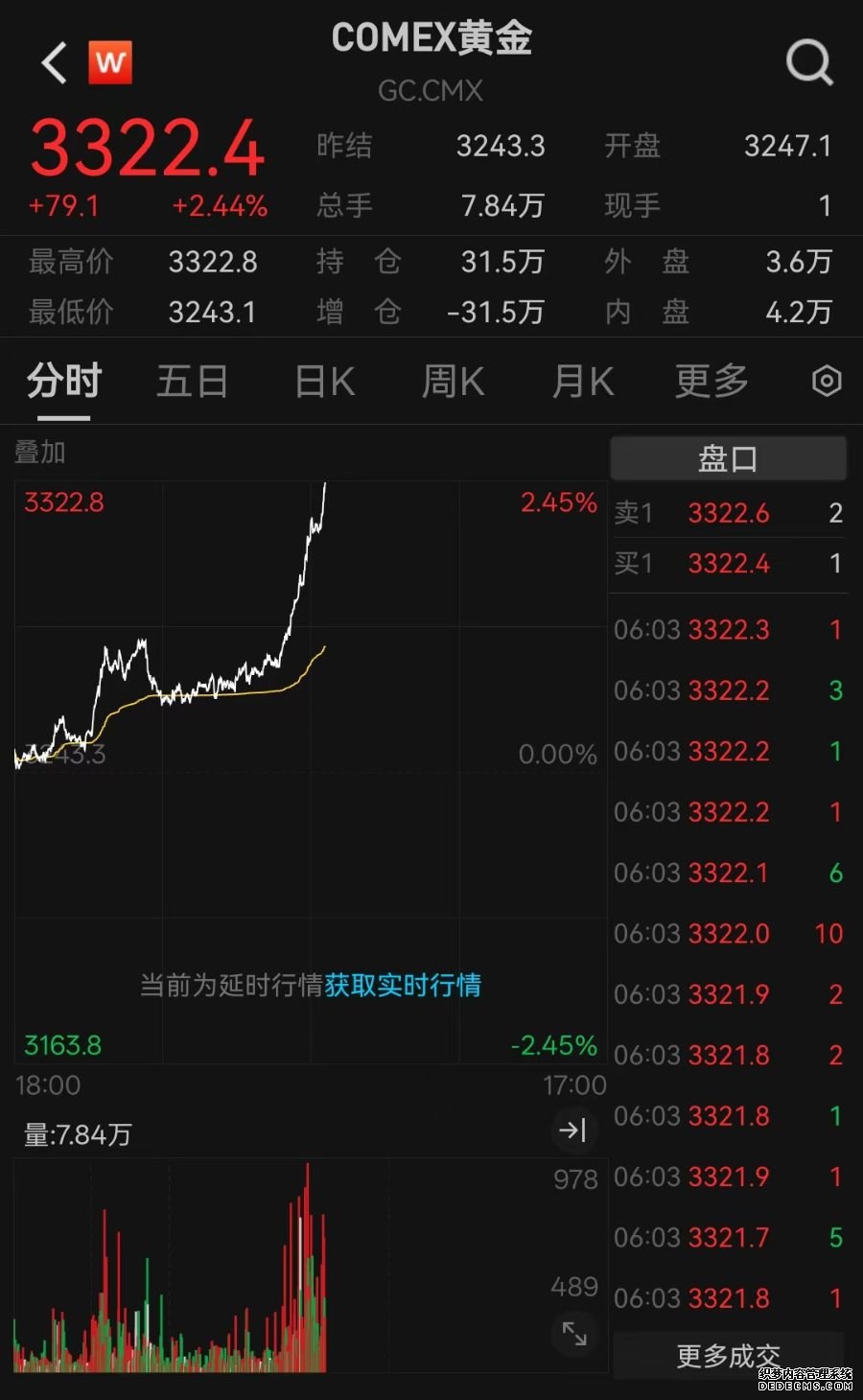The width and height of the screenshot is (863, 1400).
Task: Expand the chart to fullscreen
Action: pyautogui.click(x=574, y=1333)
